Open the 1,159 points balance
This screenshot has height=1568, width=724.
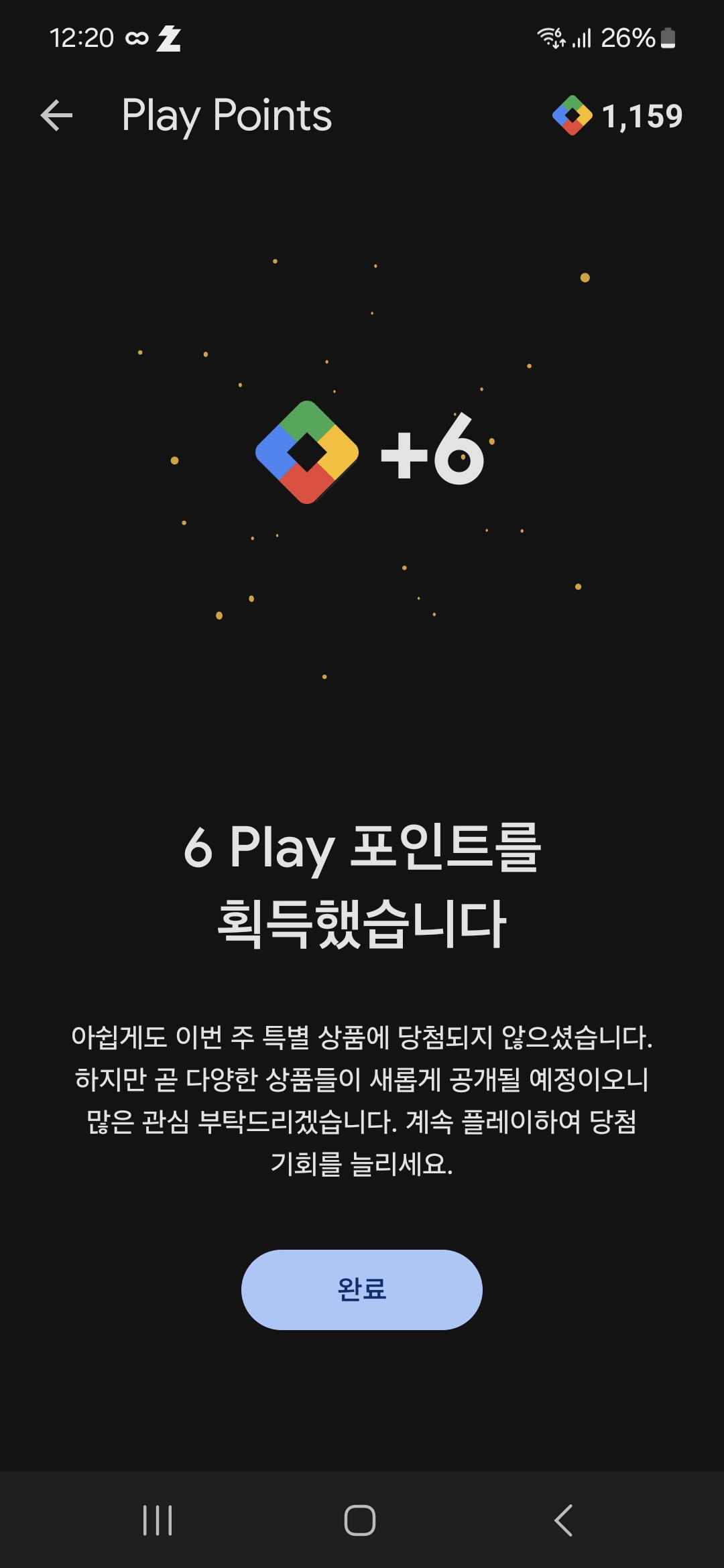coord(617,116)
